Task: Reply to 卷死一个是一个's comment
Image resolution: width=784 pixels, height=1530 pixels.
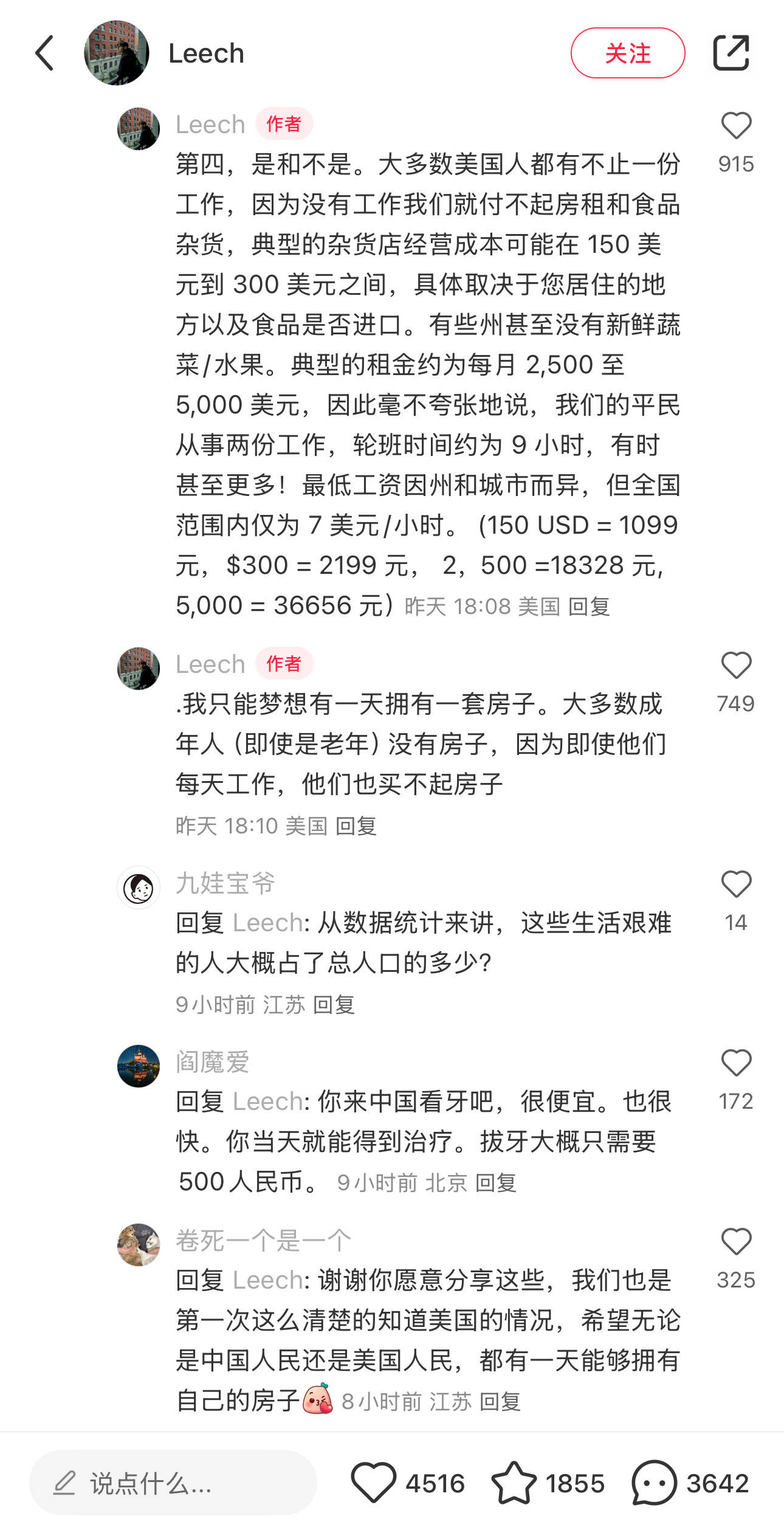Action: (500, 1402)
